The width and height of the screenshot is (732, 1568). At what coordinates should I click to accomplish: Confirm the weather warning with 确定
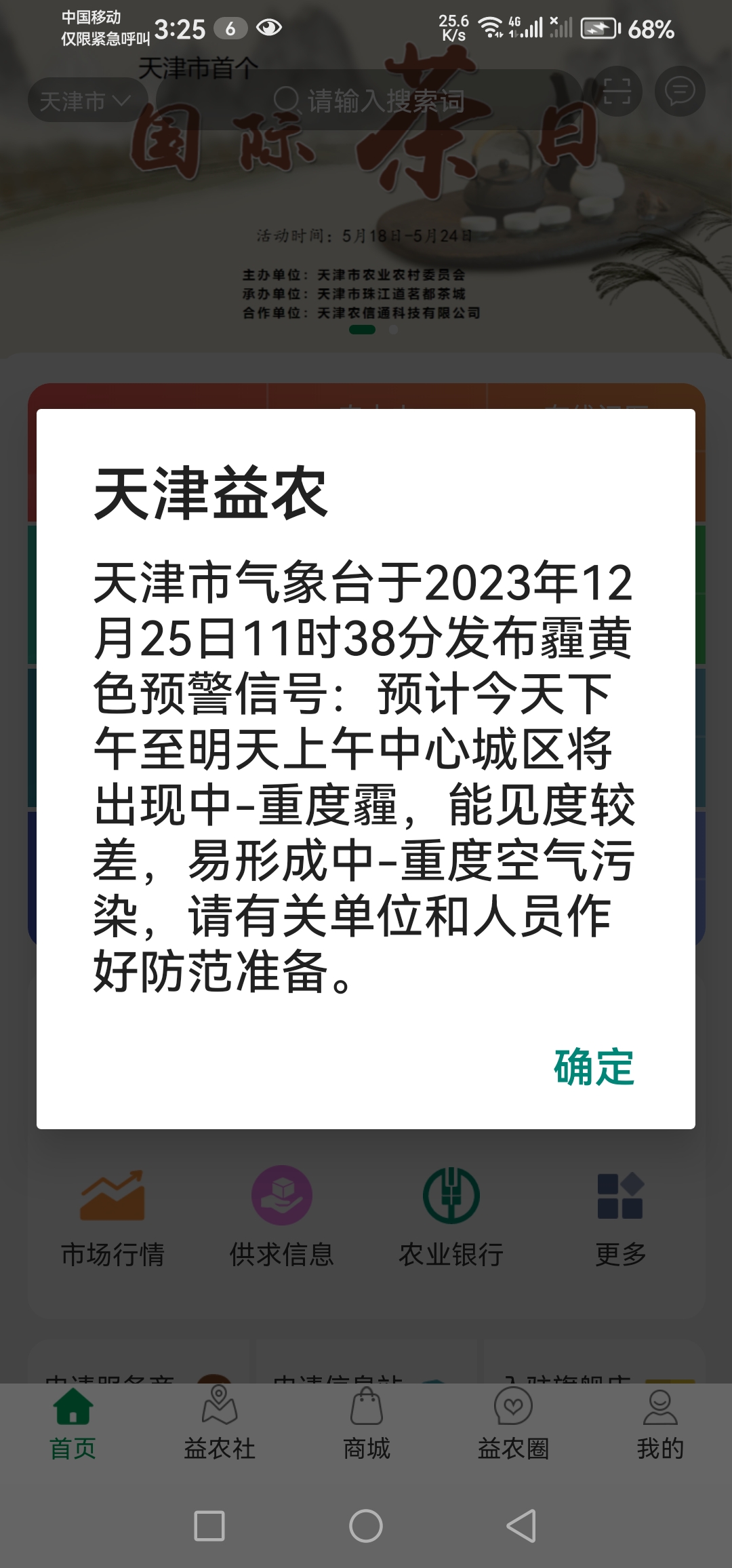tap(594, 1067)
